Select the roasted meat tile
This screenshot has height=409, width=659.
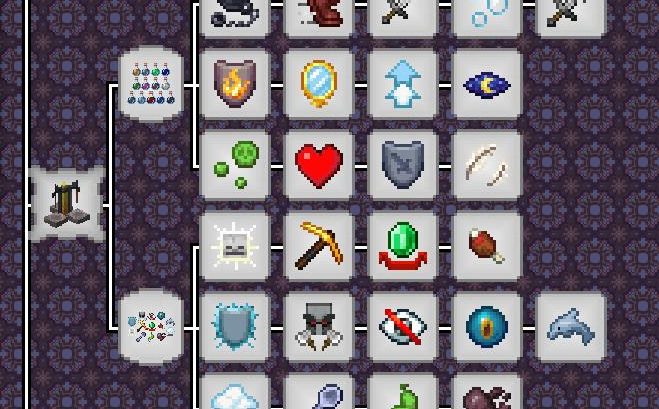pos(486,245)
